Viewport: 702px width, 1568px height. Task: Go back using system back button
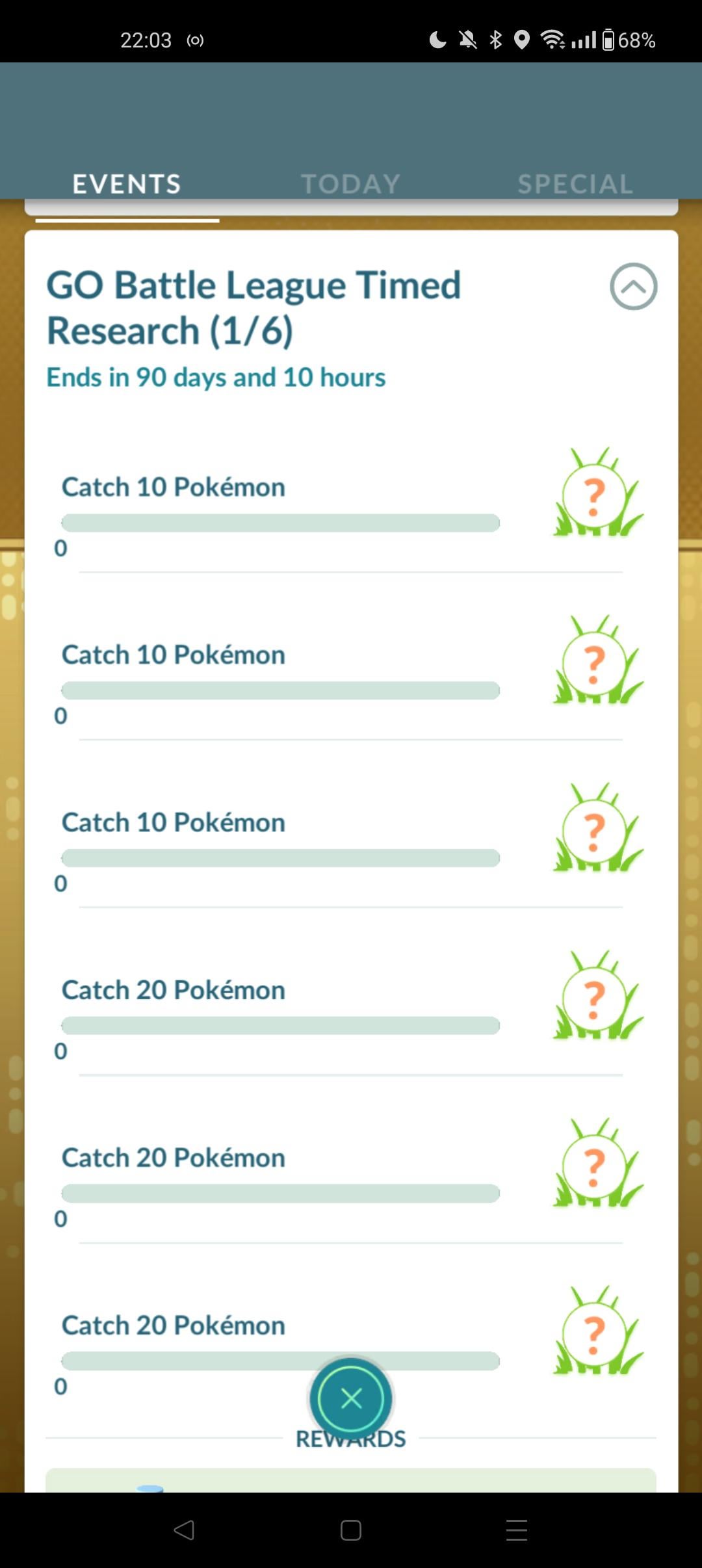(x=184, y=1530)
